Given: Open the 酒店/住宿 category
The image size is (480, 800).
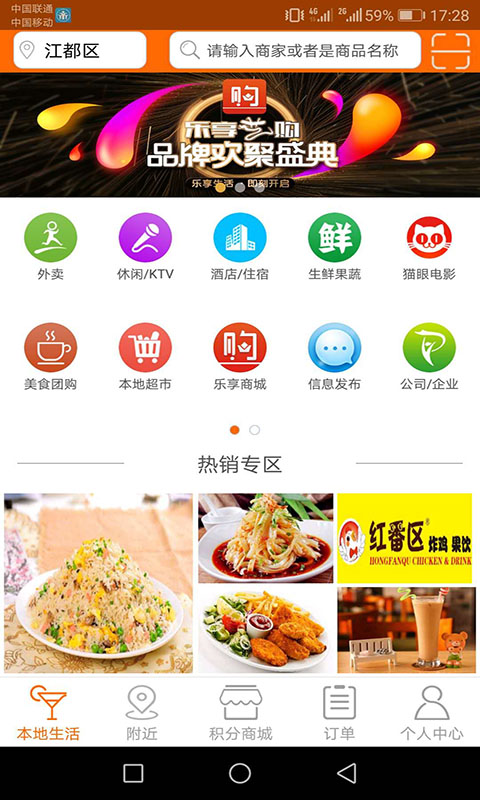Looking at the screenshot, I should 240,247.
